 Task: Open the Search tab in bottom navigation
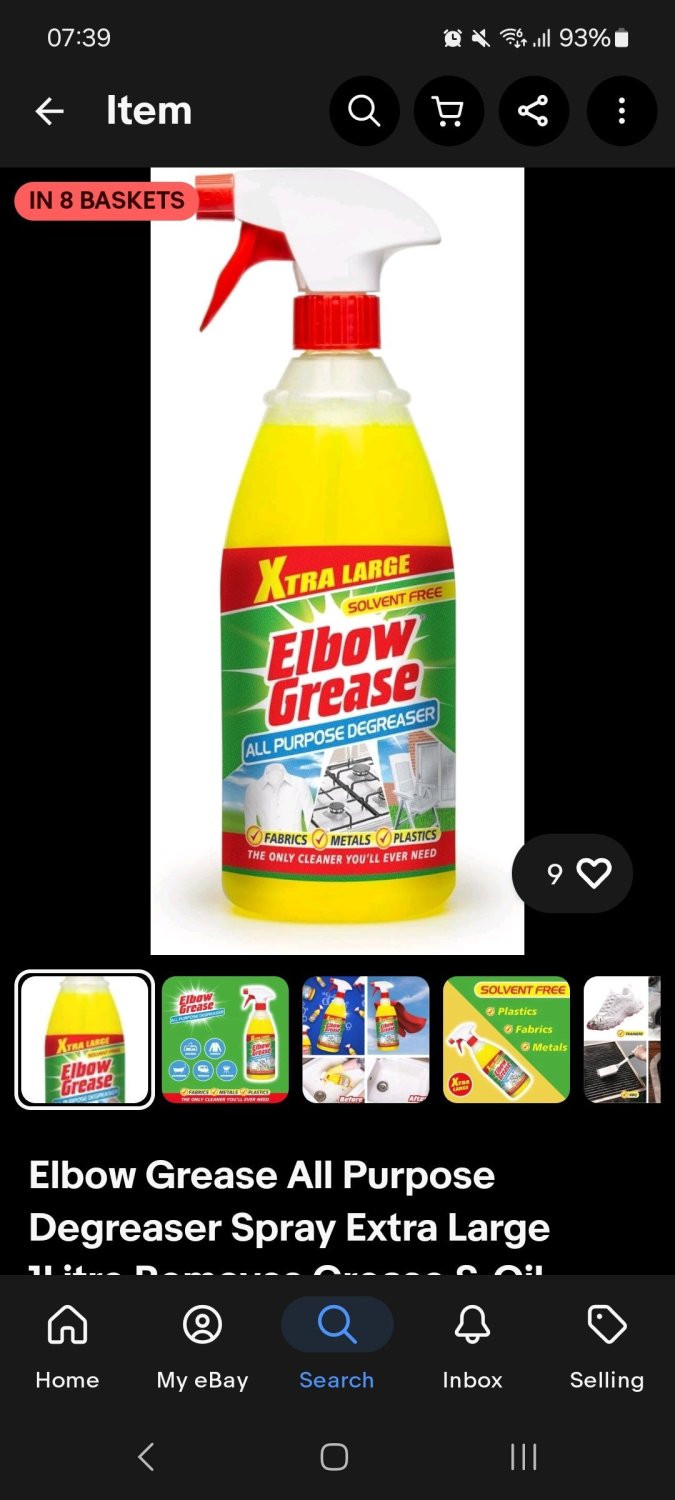337,1349
